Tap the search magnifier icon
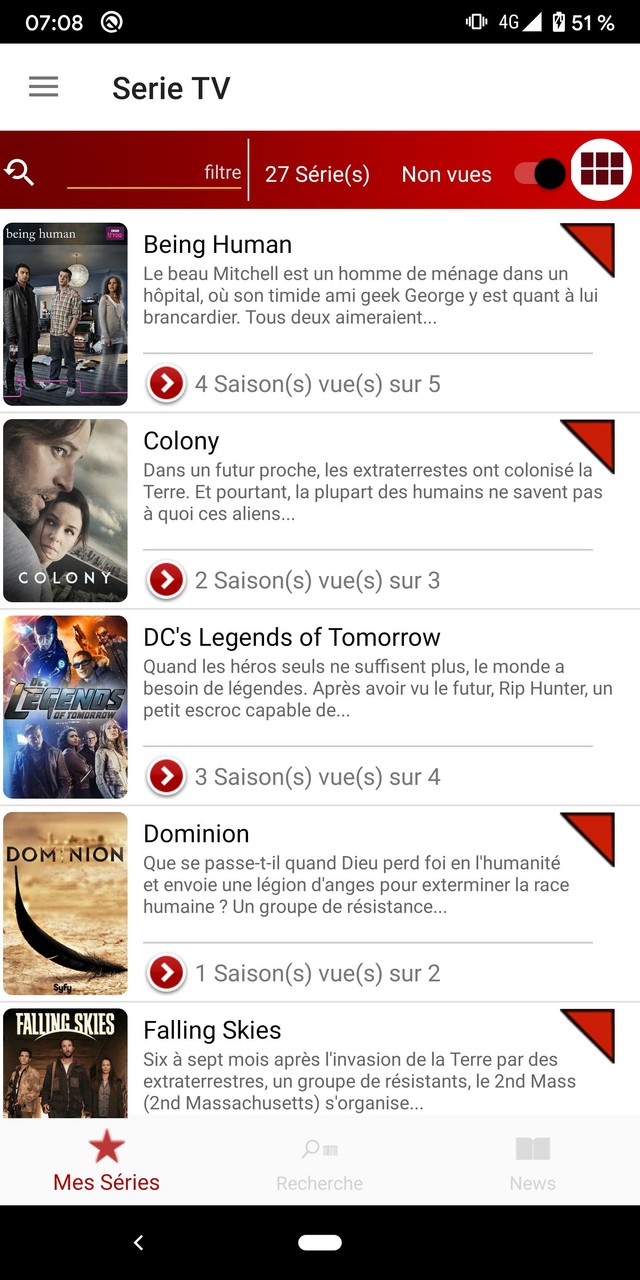The image size is (640, 1280). (x=20, y=173)
